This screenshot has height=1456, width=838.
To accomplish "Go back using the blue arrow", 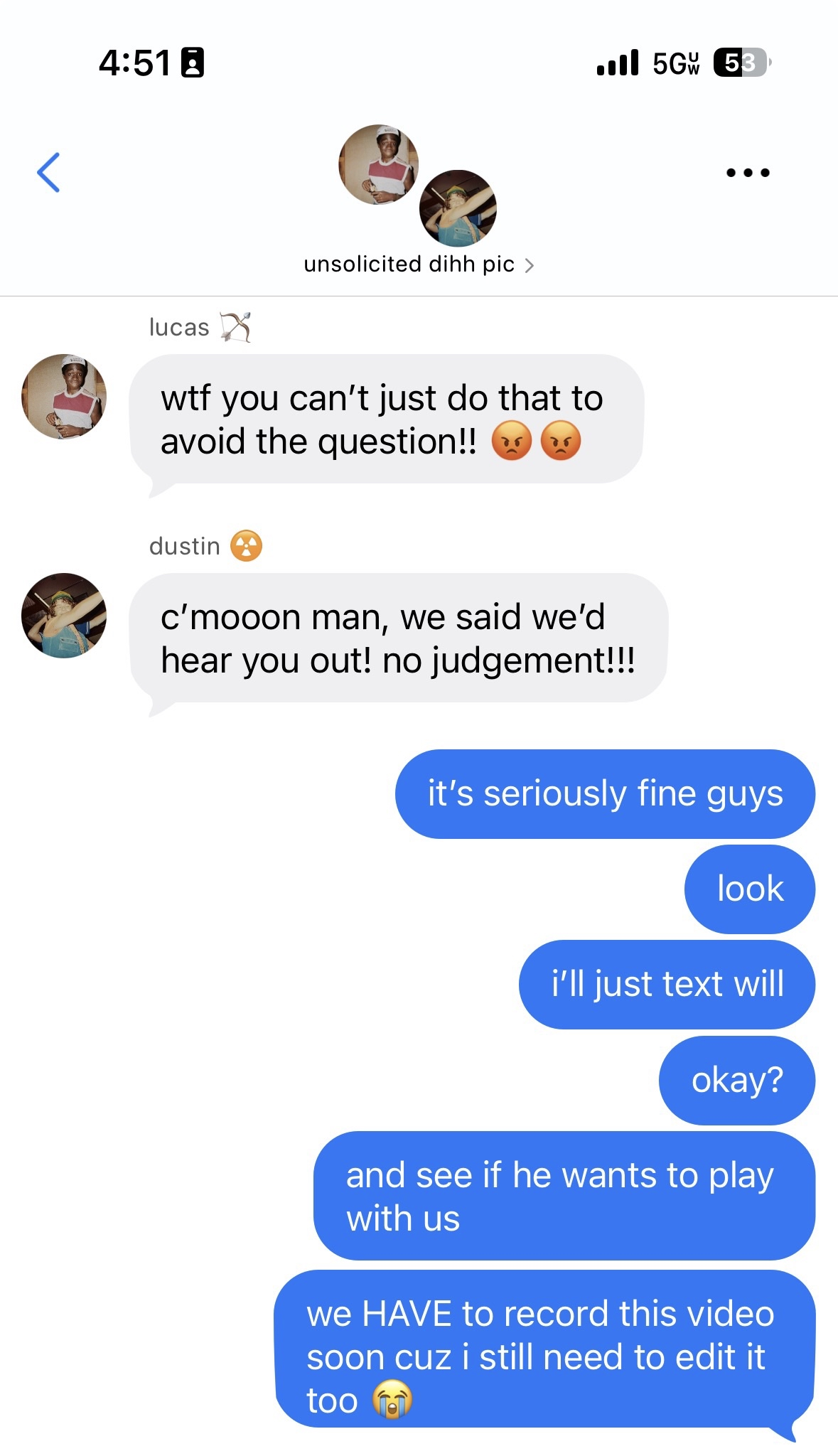I will (48, 173).
